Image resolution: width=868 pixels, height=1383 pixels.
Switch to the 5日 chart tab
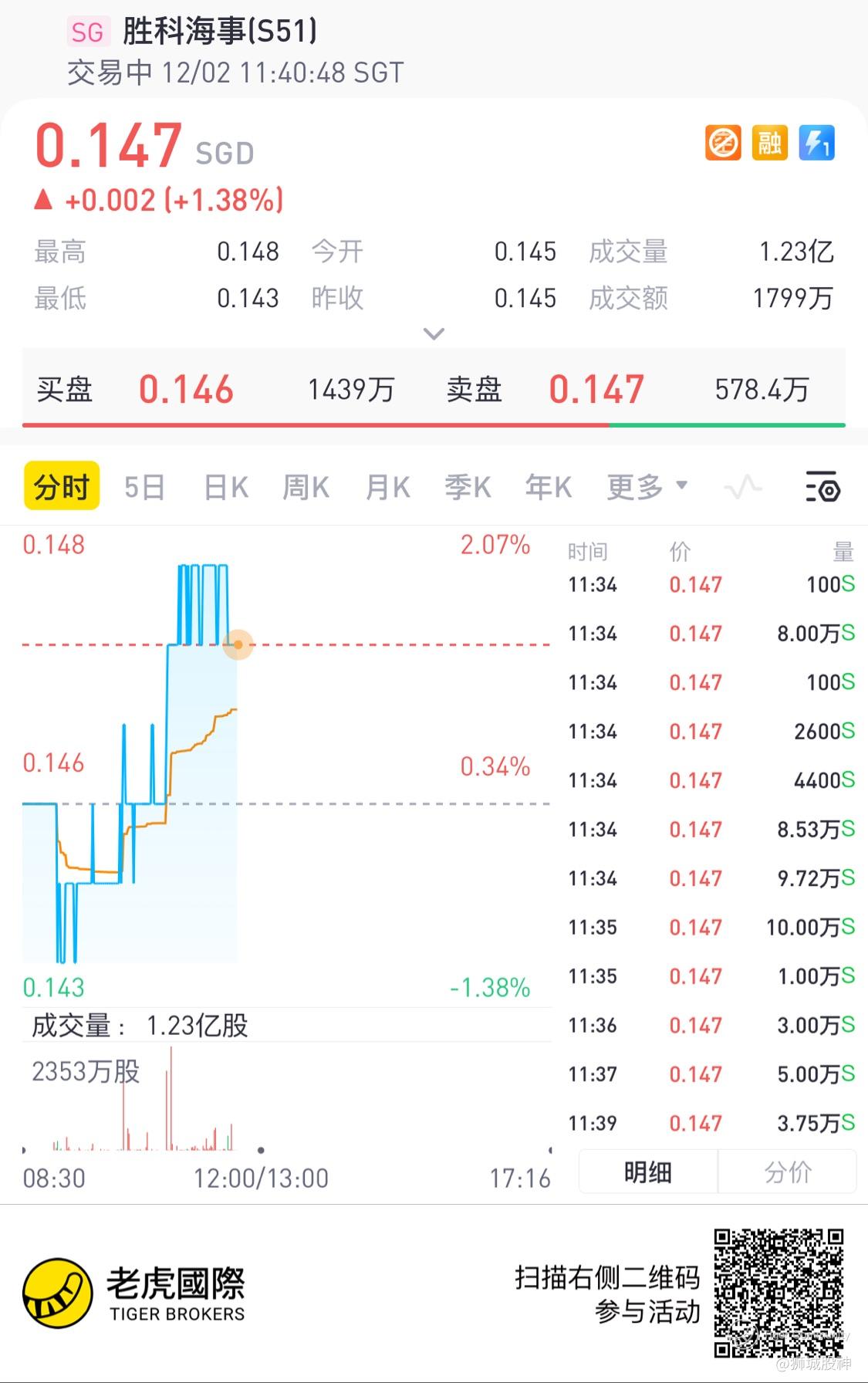click(x=144, y=487)
